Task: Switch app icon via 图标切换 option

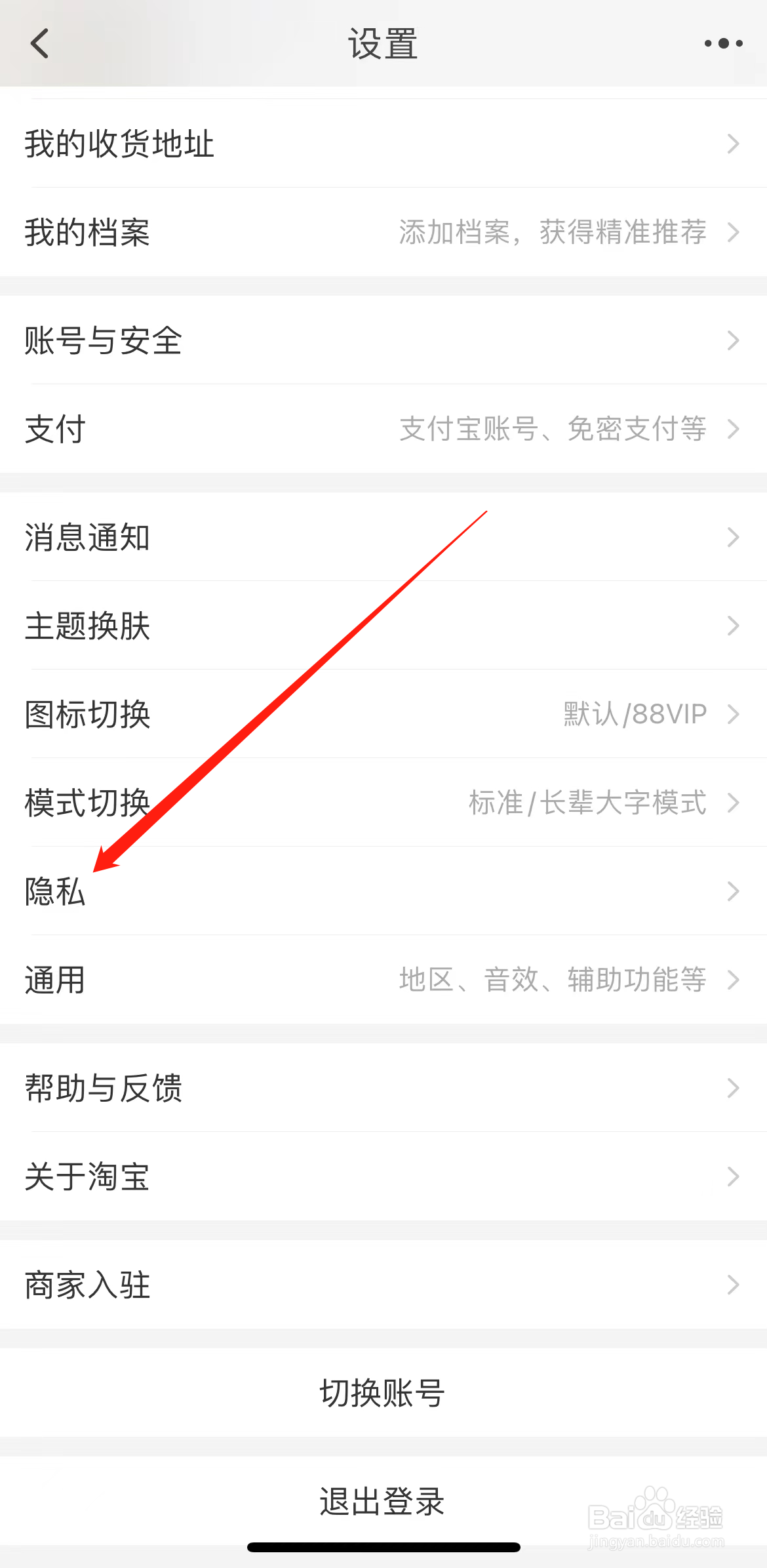Action: (383, 715)
